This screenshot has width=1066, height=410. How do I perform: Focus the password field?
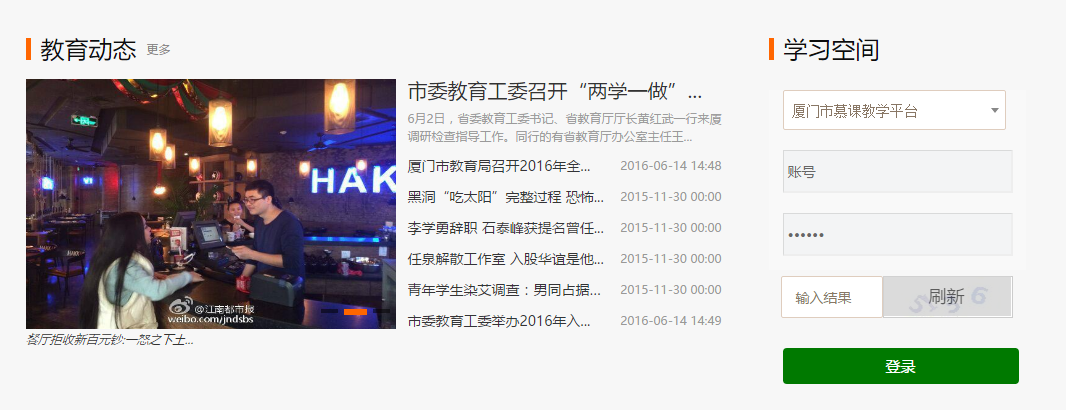click(x=898, y=234)
